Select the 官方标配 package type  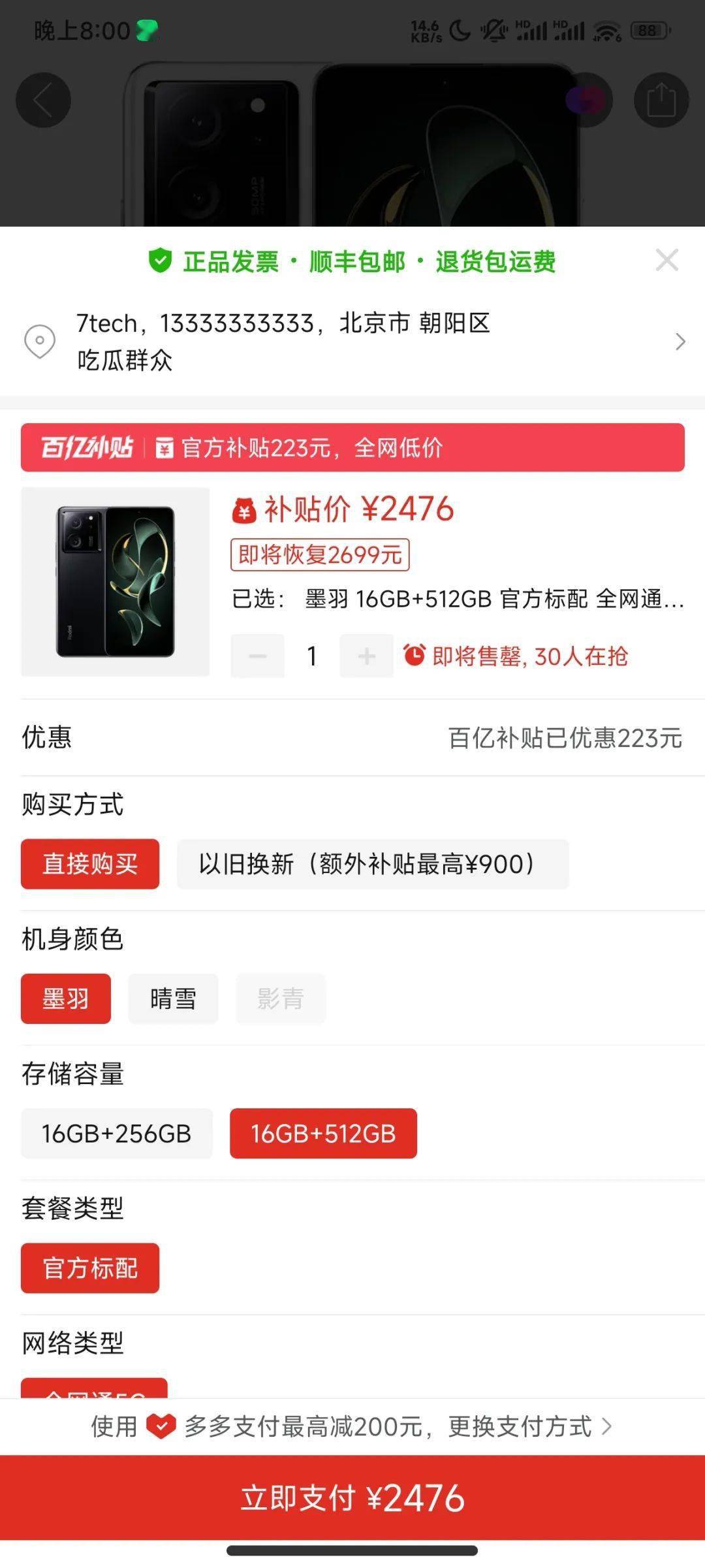point(90,1268)
